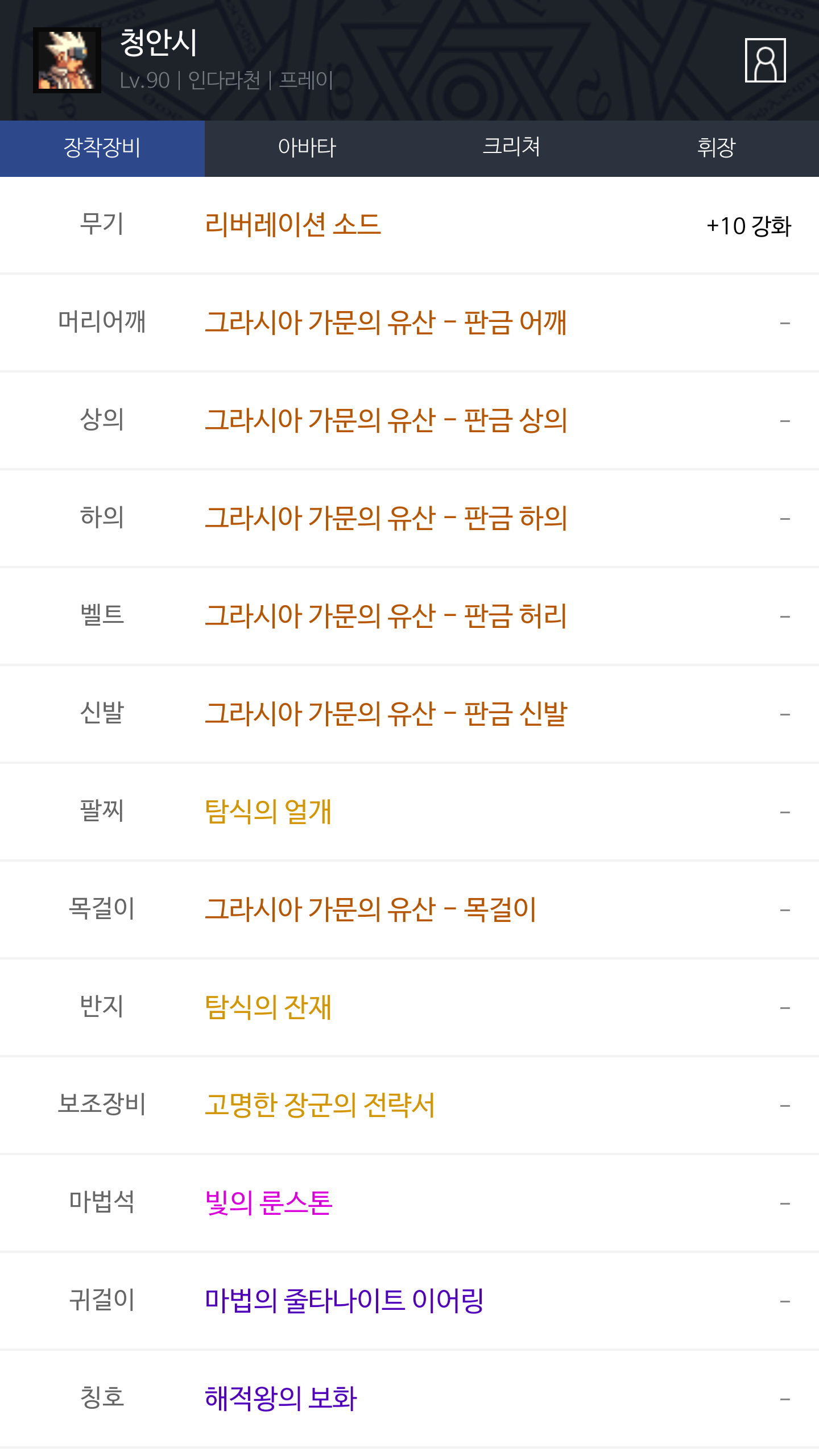819x1456 pixels.
Task: Open the ring 탐식의 잔재
Action: pos(268,1007)
